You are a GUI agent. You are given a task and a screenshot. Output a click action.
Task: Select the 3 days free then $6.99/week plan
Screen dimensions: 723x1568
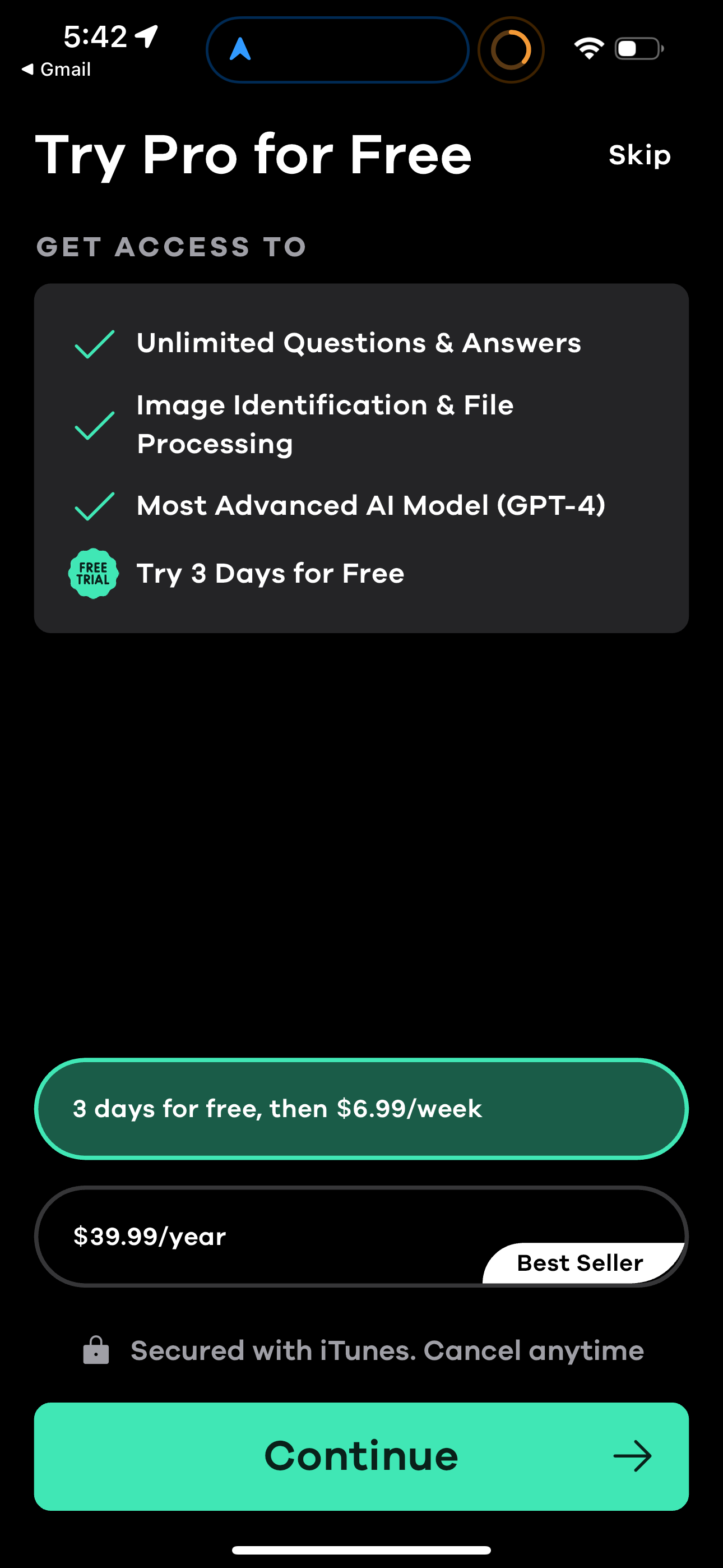[361, 1109]
